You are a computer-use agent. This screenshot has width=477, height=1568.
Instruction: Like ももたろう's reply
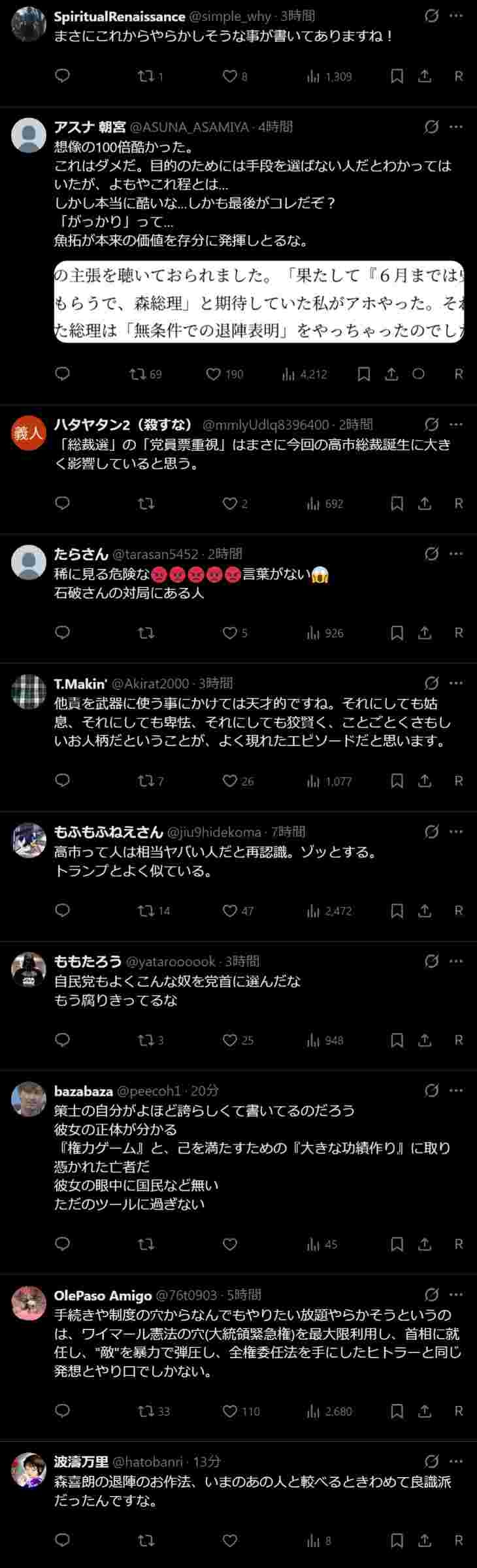(230, 1040)
